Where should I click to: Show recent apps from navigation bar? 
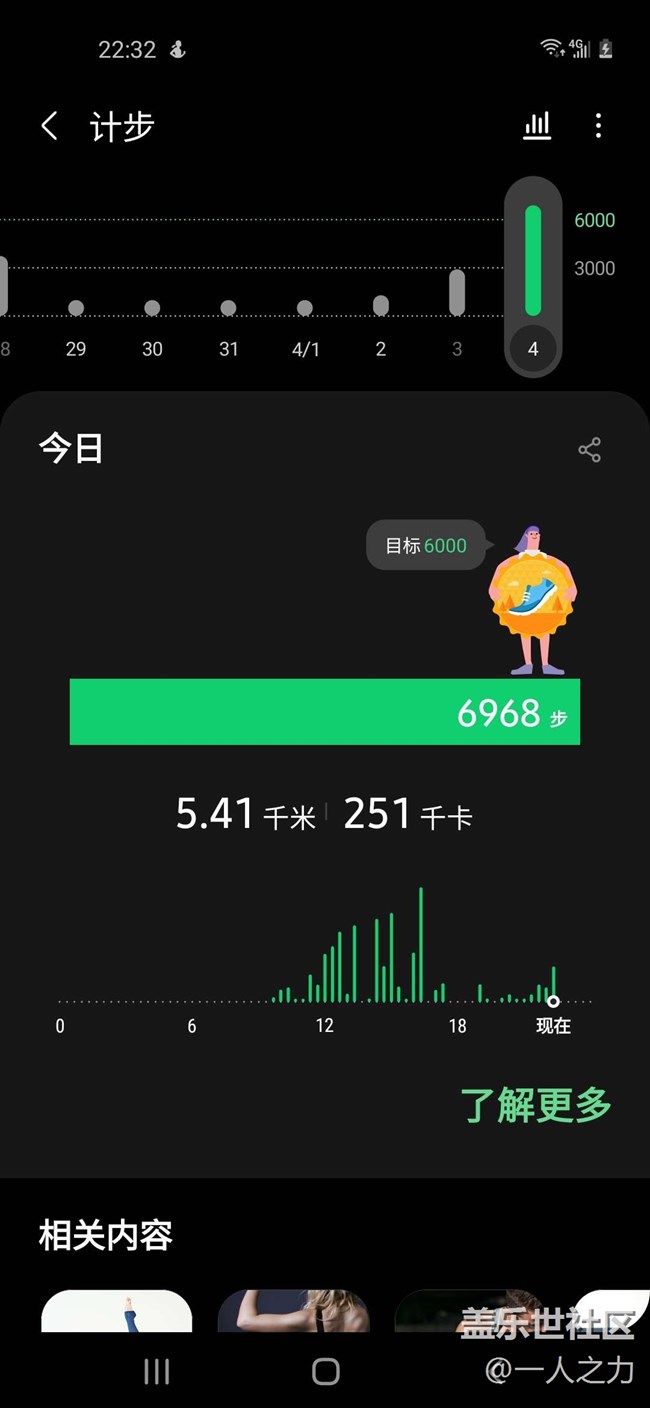click(157, 1371)
